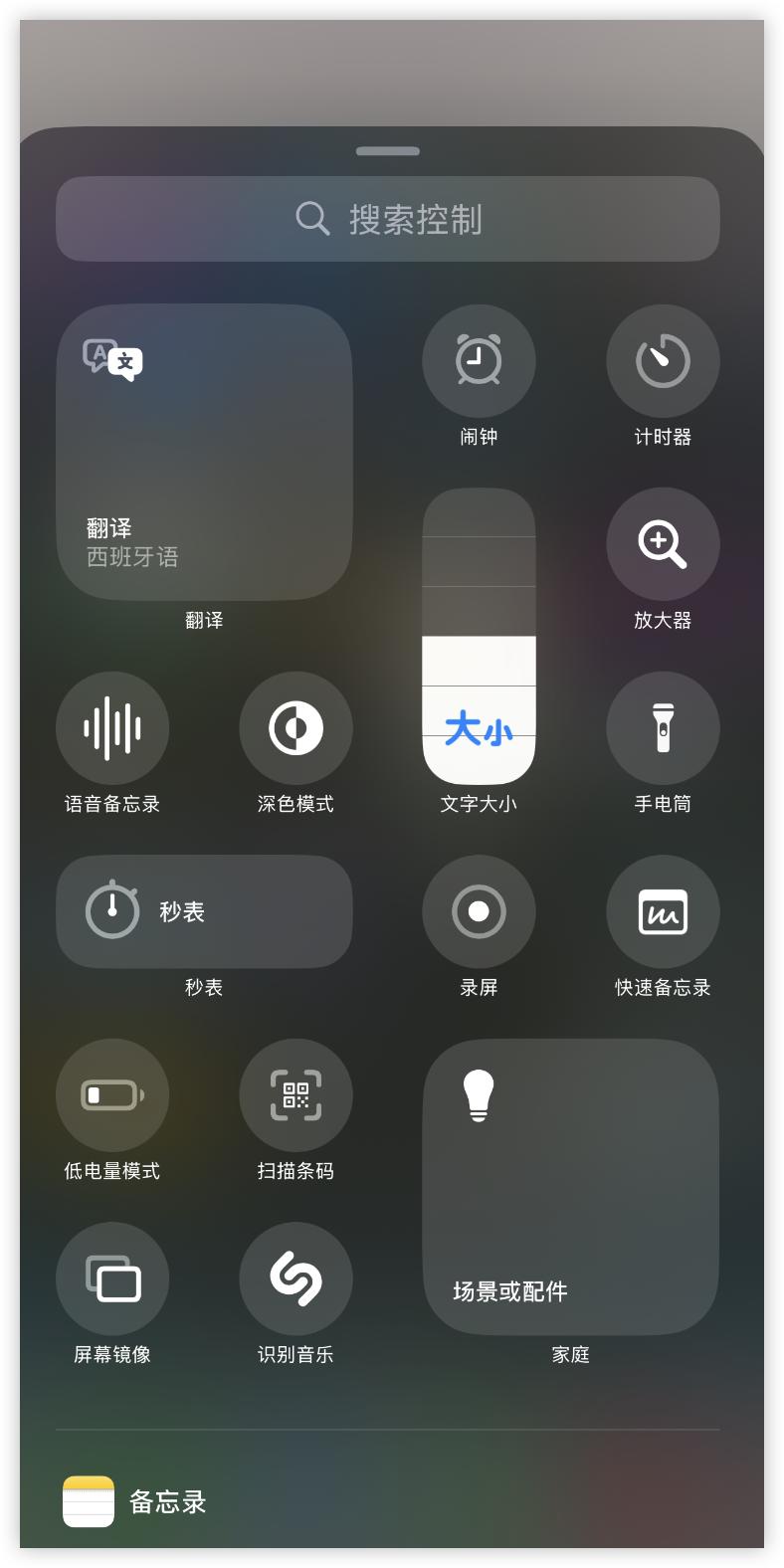Tap the 搜索控制 search field
Viewport: 784px width, 1568px height.
click(x=388, y=219)
